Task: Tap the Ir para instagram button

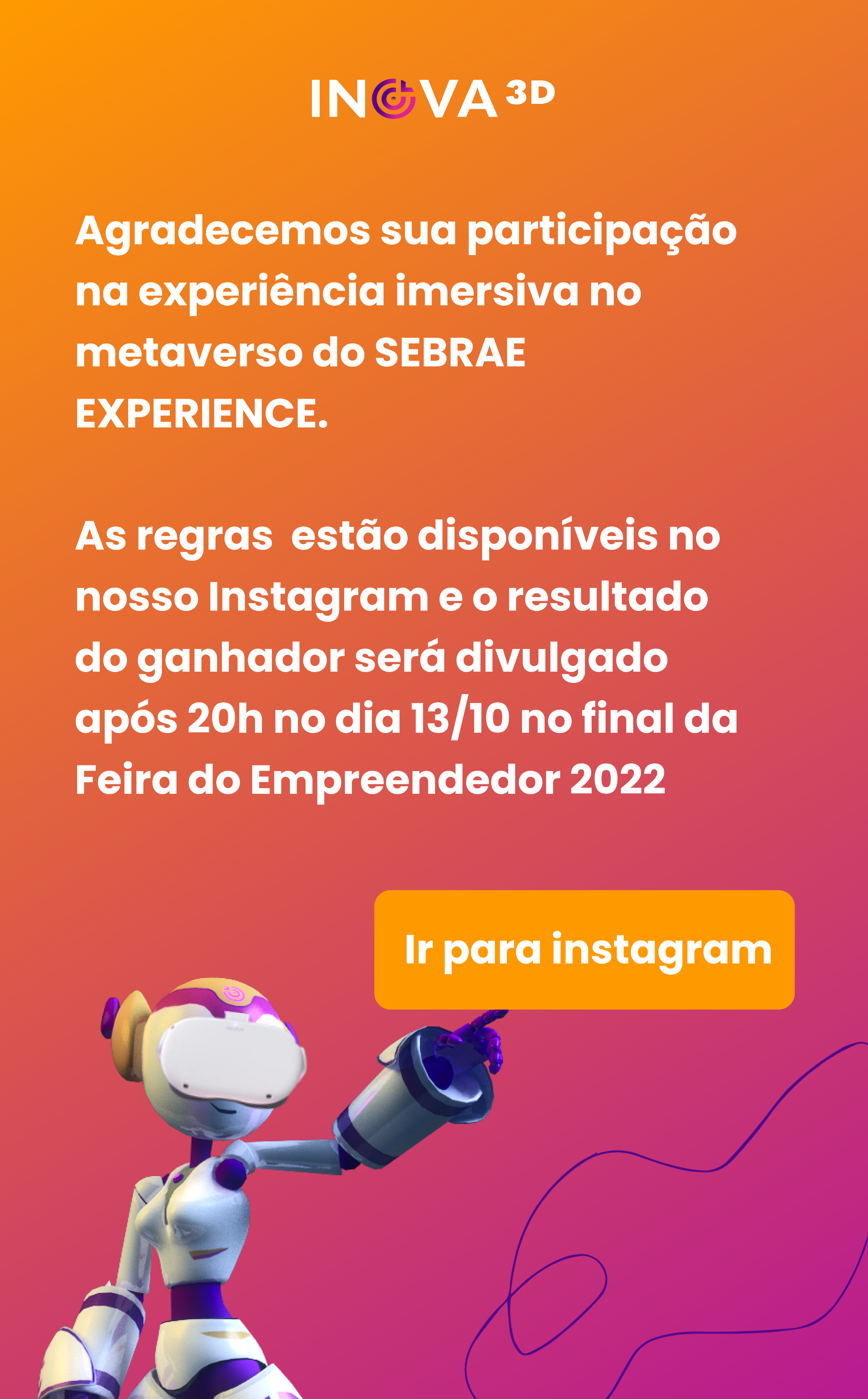Action: 584,949
